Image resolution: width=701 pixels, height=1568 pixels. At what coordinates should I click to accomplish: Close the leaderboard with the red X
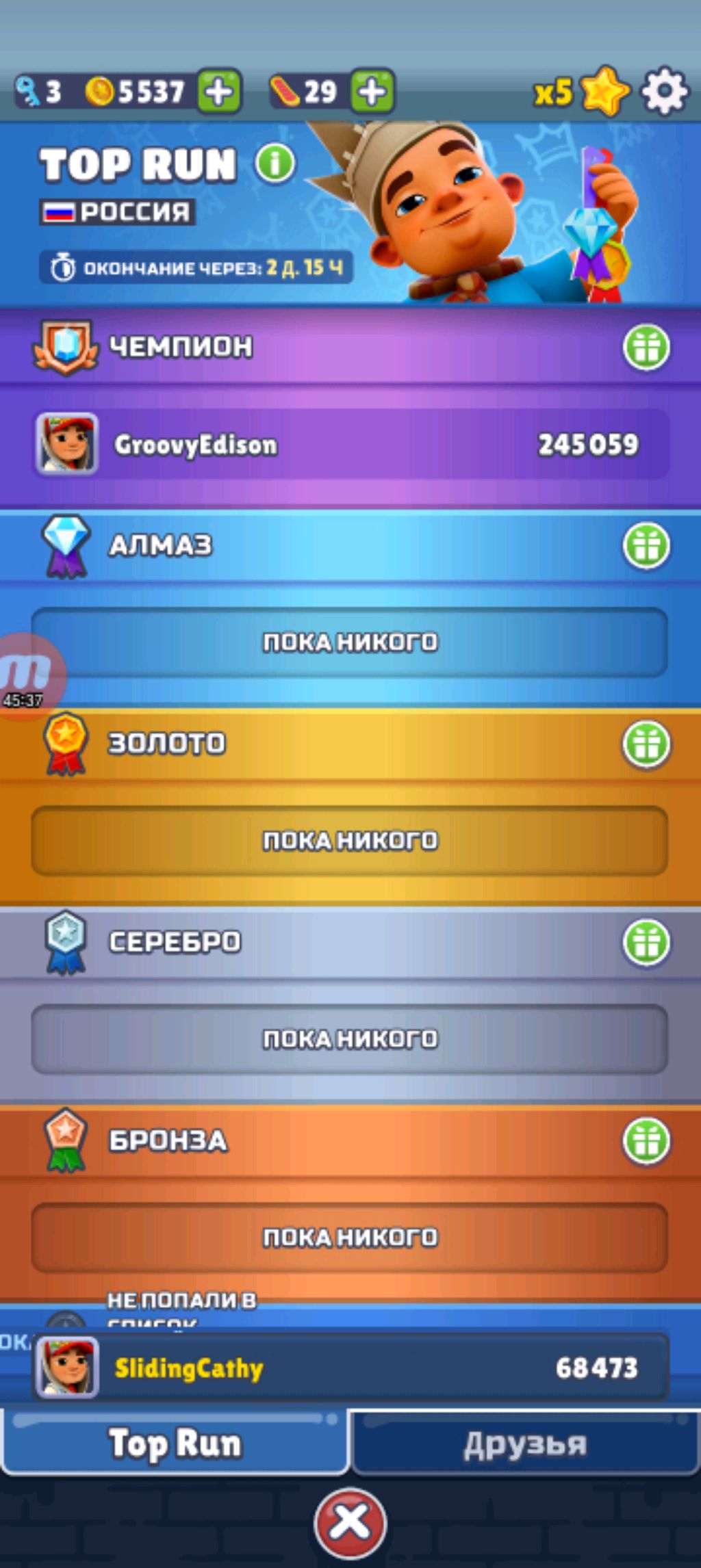(350, 1523)
